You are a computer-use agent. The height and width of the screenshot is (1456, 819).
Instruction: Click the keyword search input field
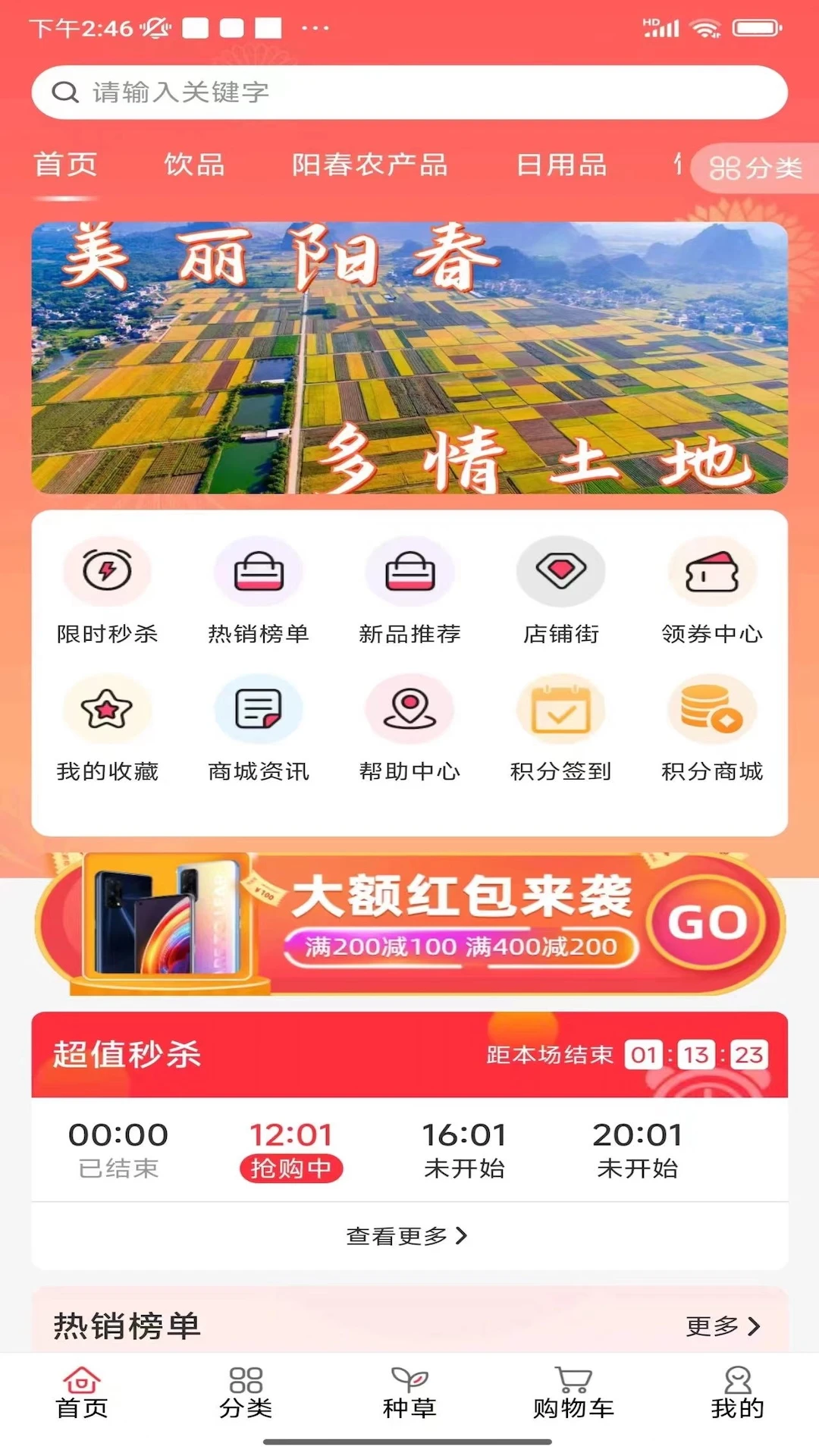click(x=409, y=91)
